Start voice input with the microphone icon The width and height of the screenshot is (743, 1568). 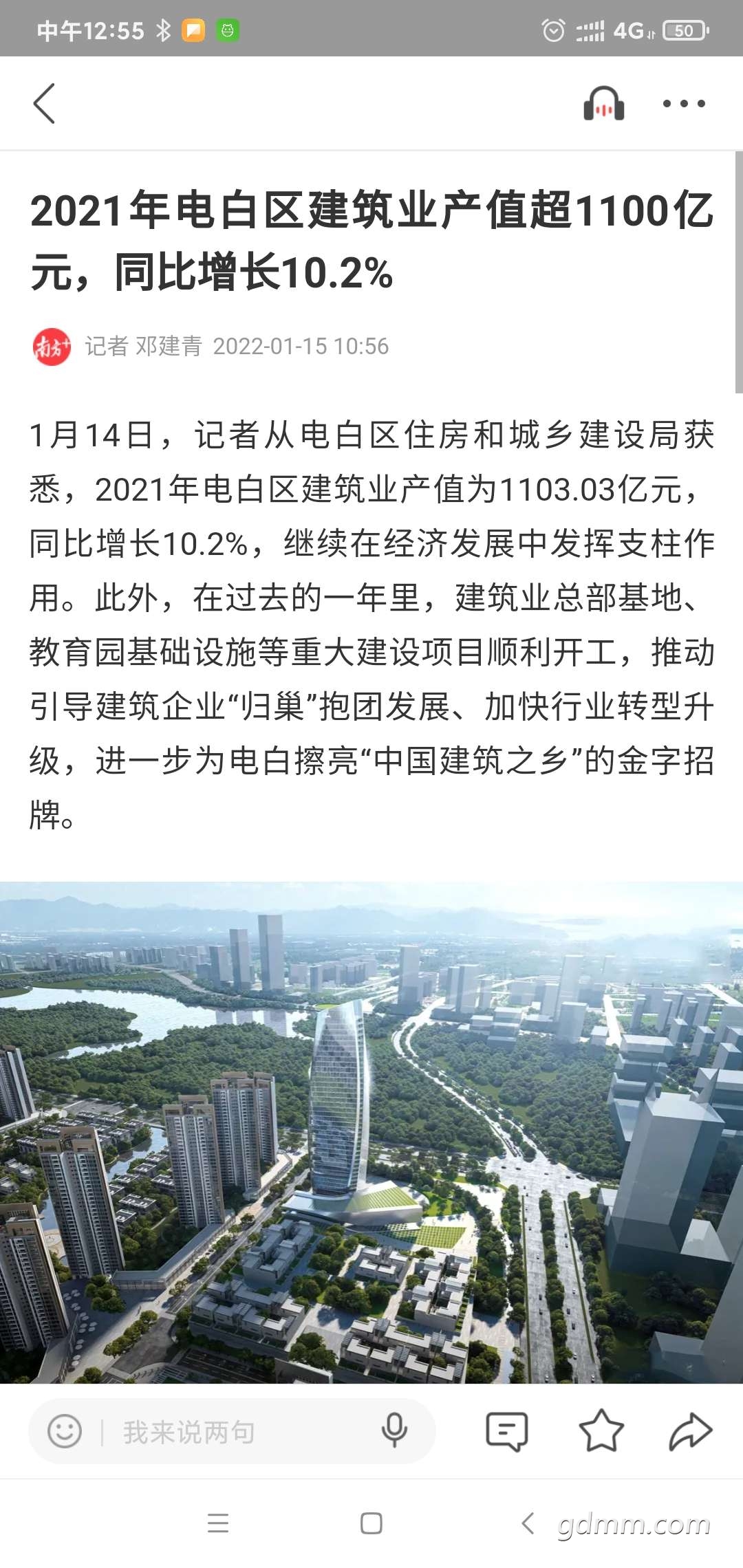tap(394, 1431)
